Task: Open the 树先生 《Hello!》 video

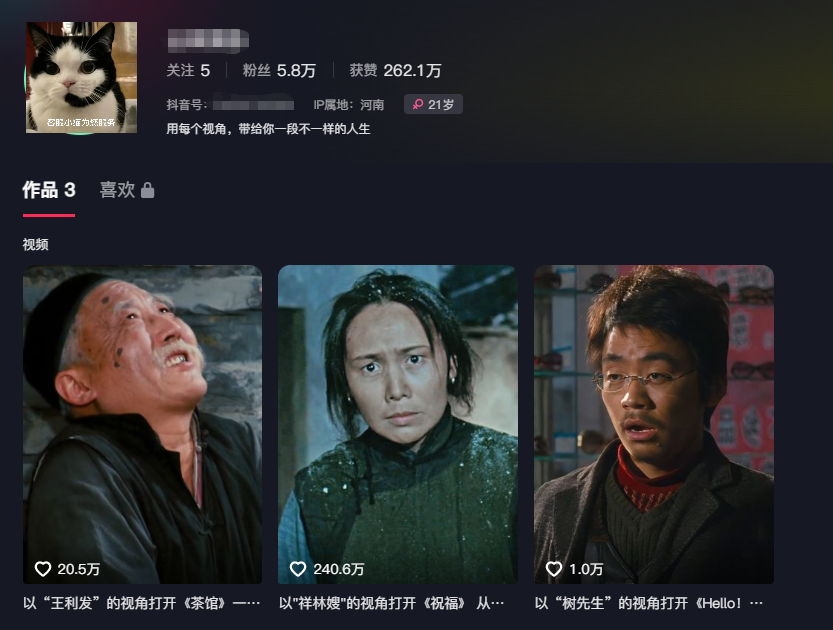Action: tap(653, 423)
